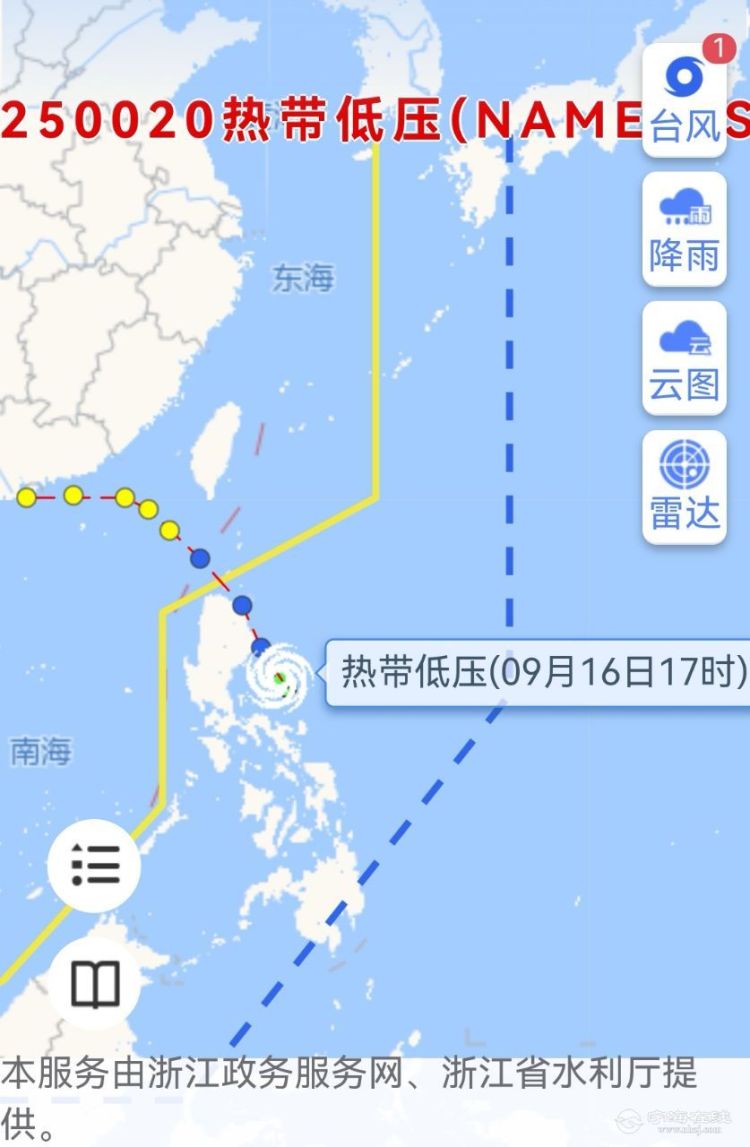Image resolution: width=750 pixels, height=1147 pixels.
Task: Open the round list menu button
Action: point(95,864)
